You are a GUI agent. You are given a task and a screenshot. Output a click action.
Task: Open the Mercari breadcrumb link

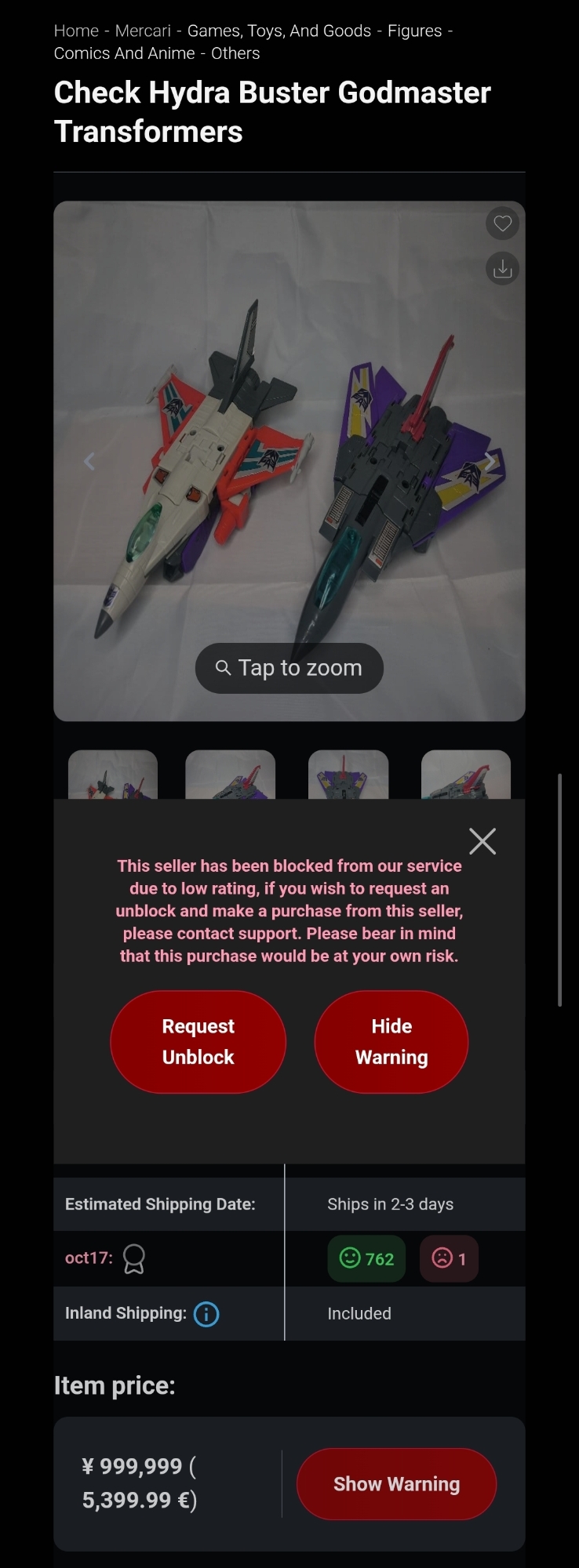(x=143, y=31)
